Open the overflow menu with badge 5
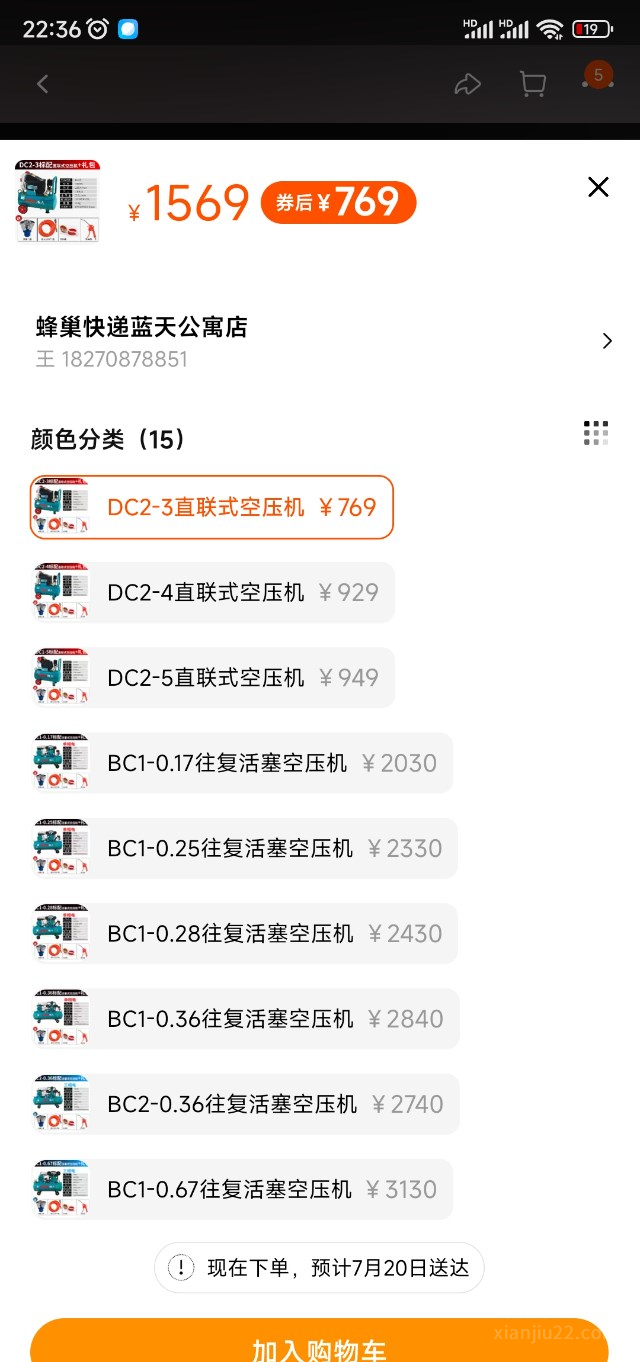Image resolution: width=640 pixels, height=1362 pixels. [598, 78]
